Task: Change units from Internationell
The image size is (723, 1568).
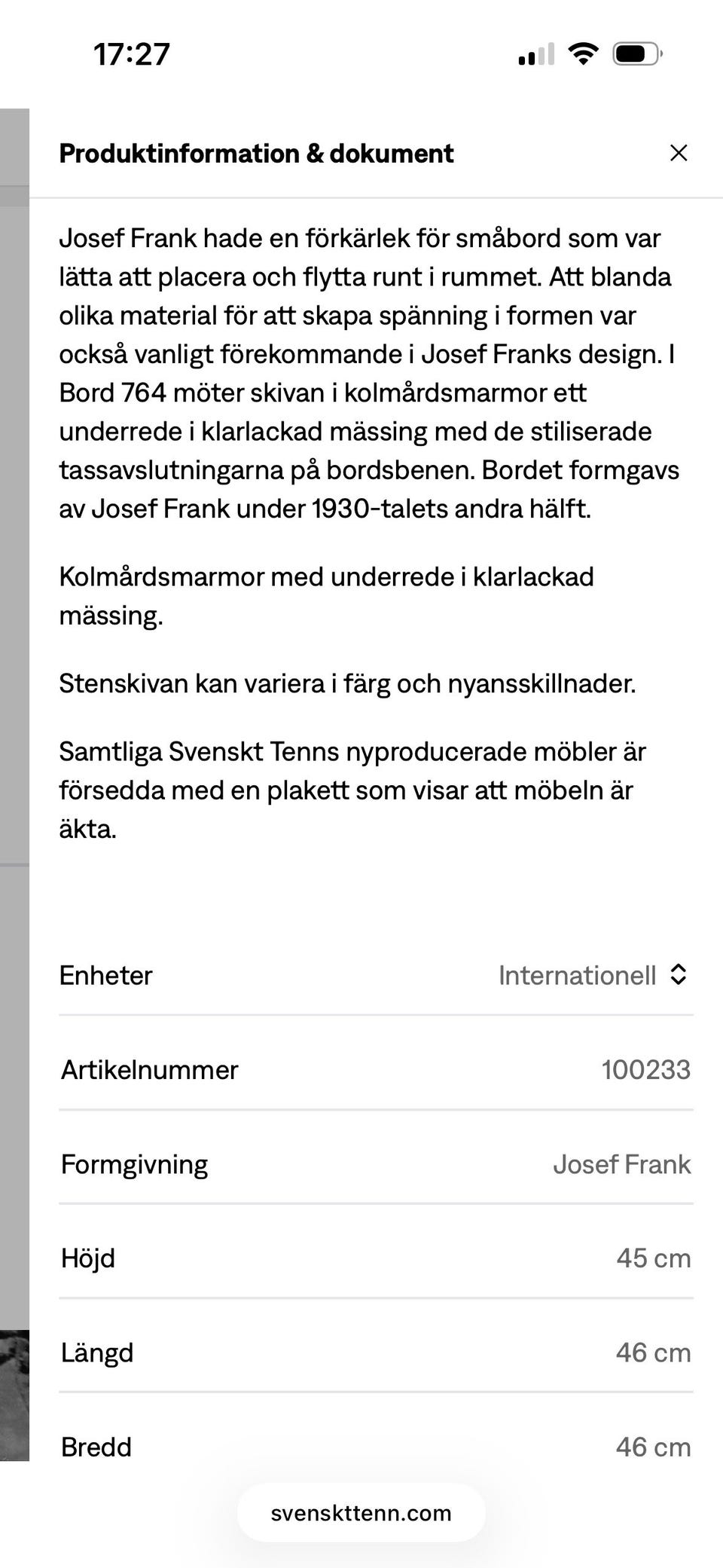Action: (x=578, y=975)
